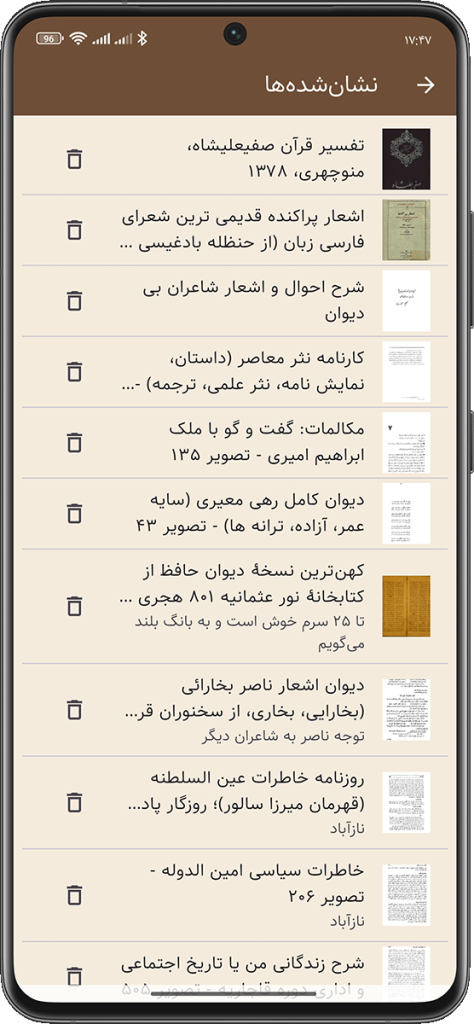Trash خاطرات سیاسی امین الدوله bookmark
The height and width of the screenshot is (1024, 474).
(x=74, y=895)
